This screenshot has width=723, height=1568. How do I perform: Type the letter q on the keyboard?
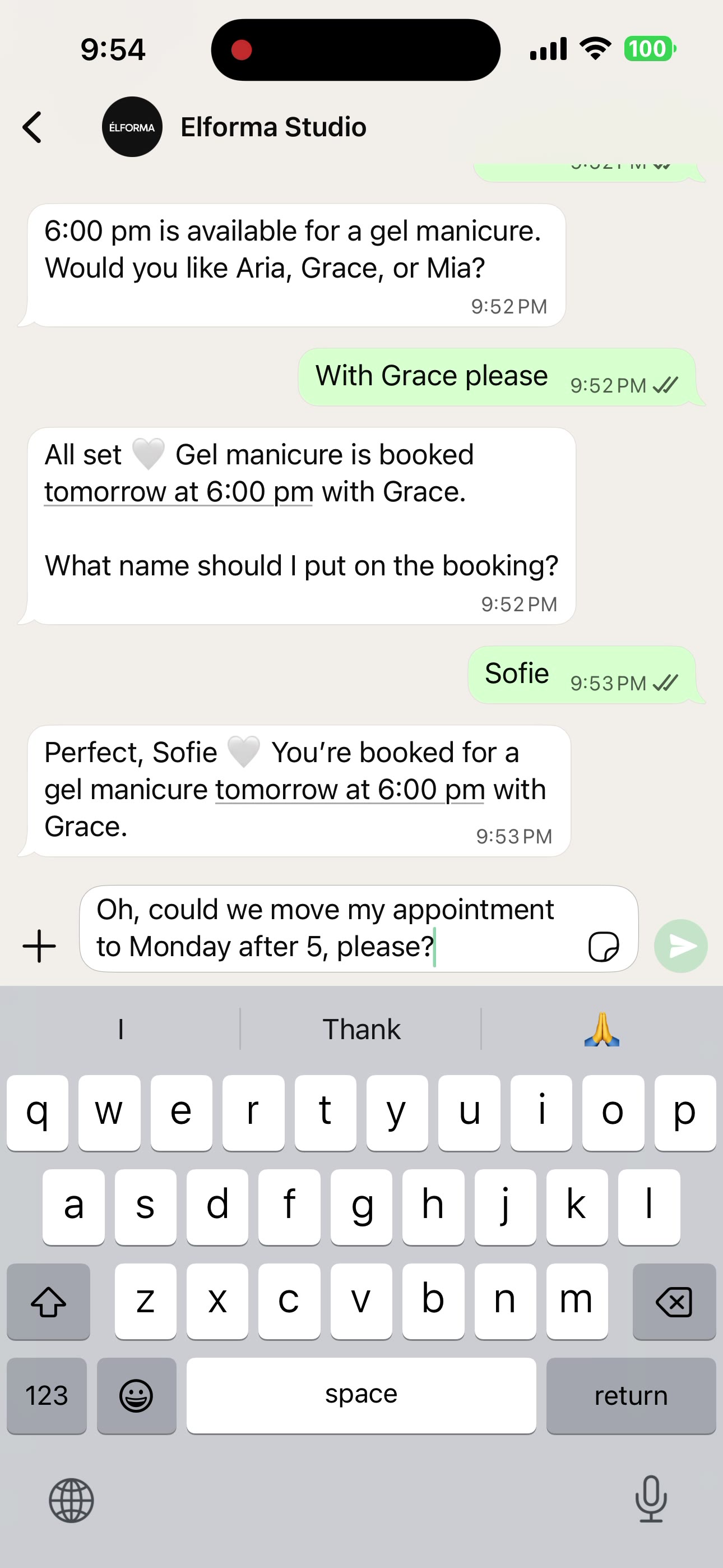tap(38, 1111)
